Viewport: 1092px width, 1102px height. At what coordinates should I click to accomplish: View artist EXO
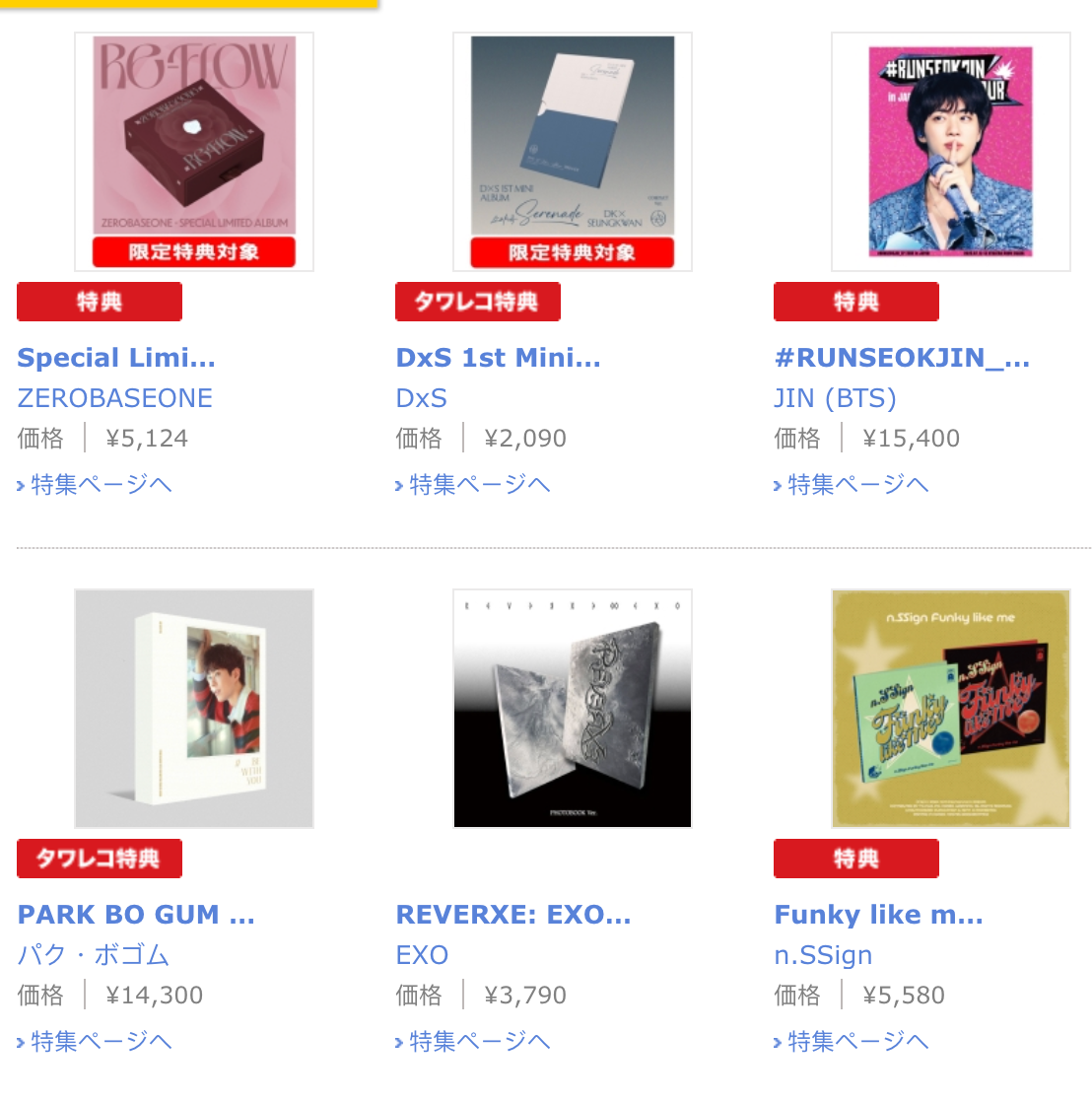[x=422, y=955]
